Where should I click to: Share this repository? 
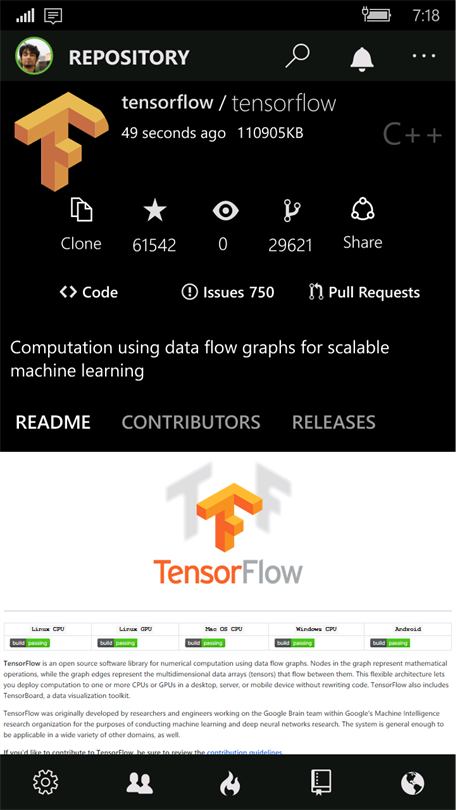point(363,225)
